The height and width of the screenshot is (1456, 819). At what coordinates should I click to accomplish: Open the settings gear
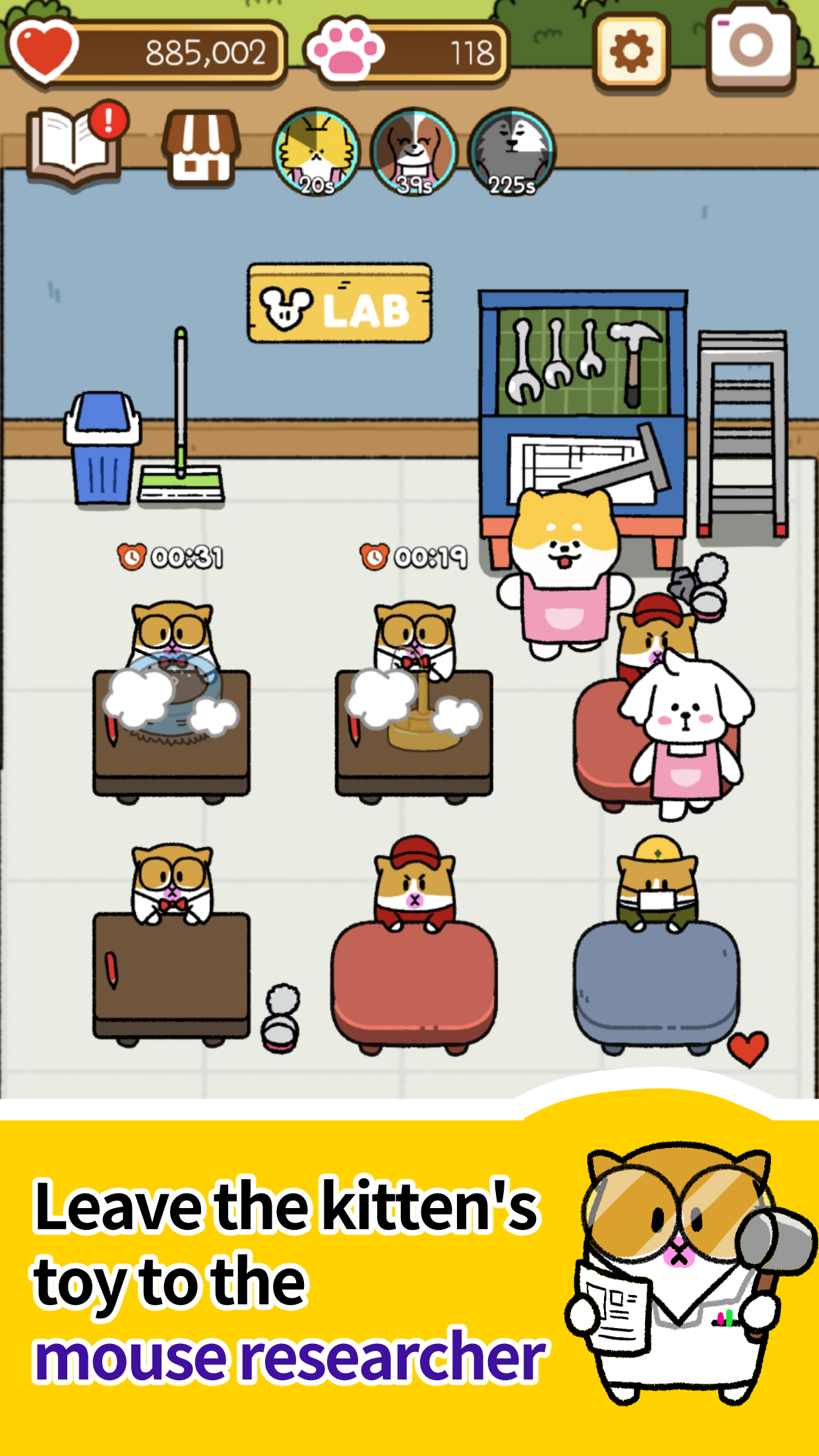coord(631,53)
